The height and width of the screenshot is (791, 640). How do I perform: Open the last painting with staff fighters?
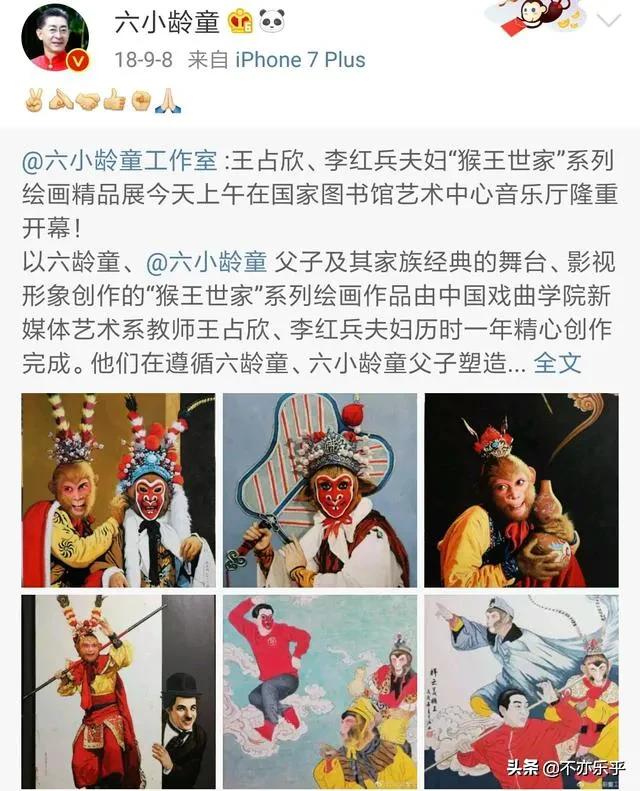[x=521, y=692]
